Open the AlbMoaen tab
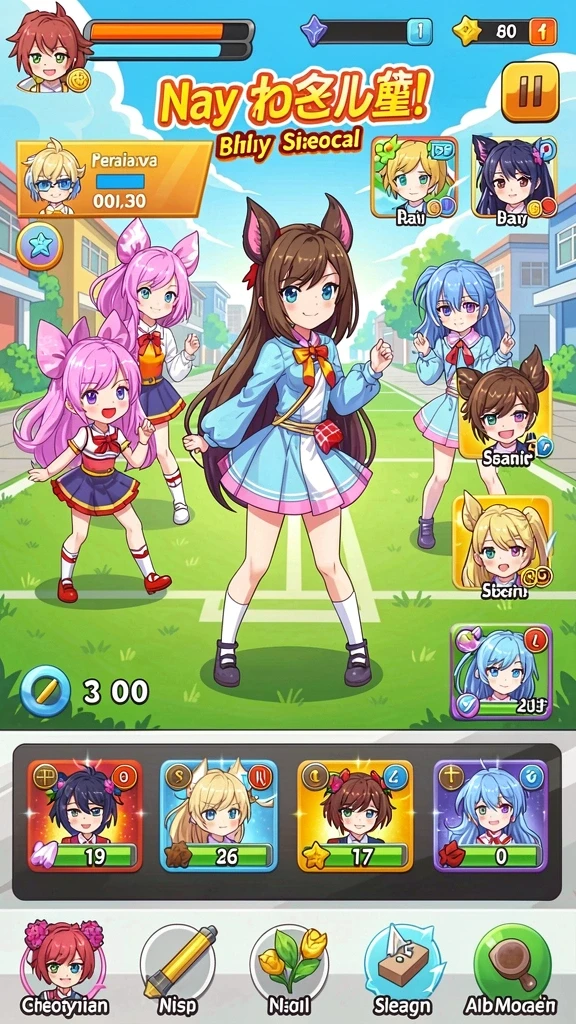576x1024 pixels. [x=513, y=968]
